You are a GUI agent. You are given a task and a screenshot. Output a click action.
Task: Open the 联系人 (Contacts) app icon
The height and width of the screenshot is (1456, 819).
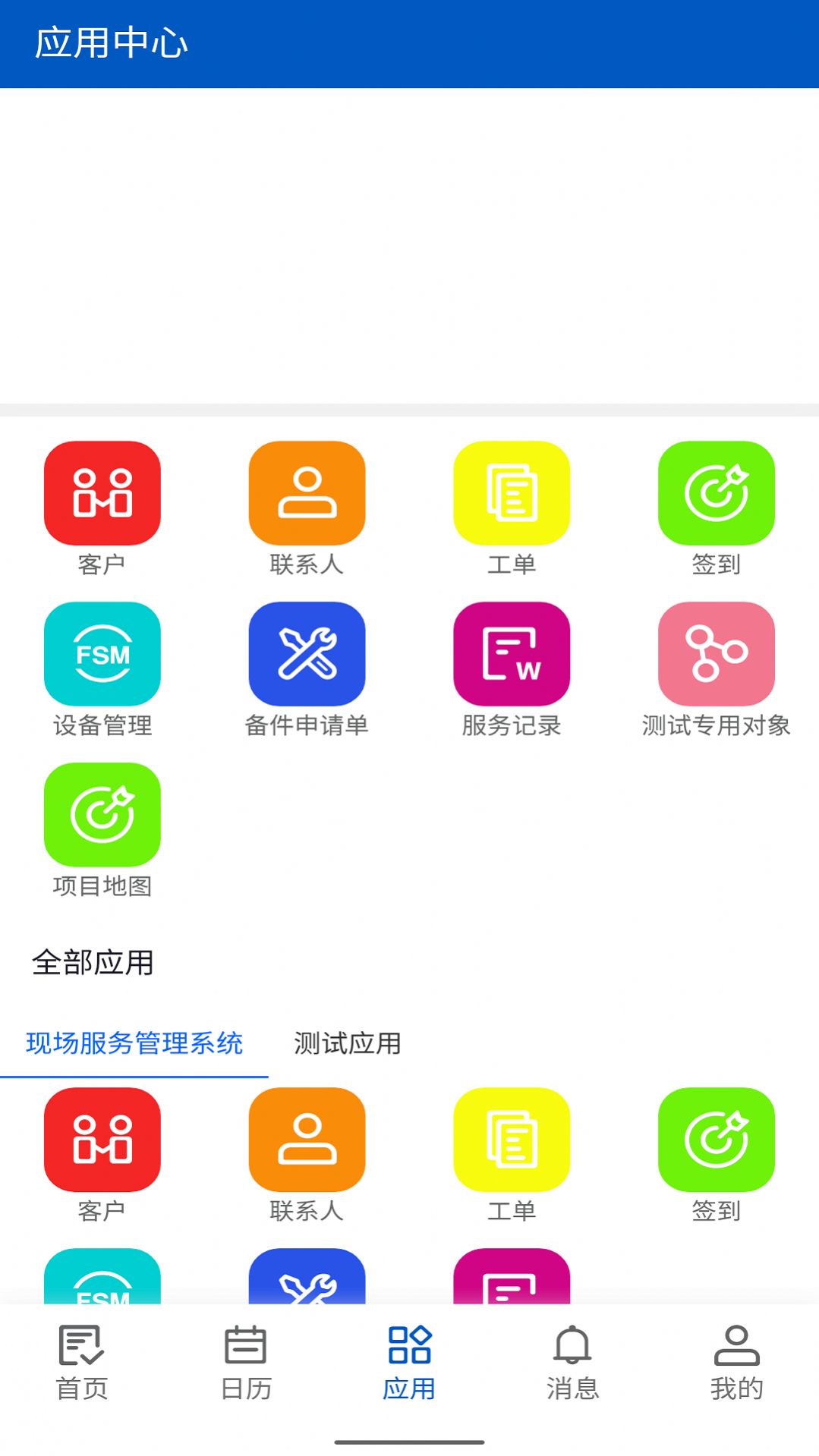[307, 492]
